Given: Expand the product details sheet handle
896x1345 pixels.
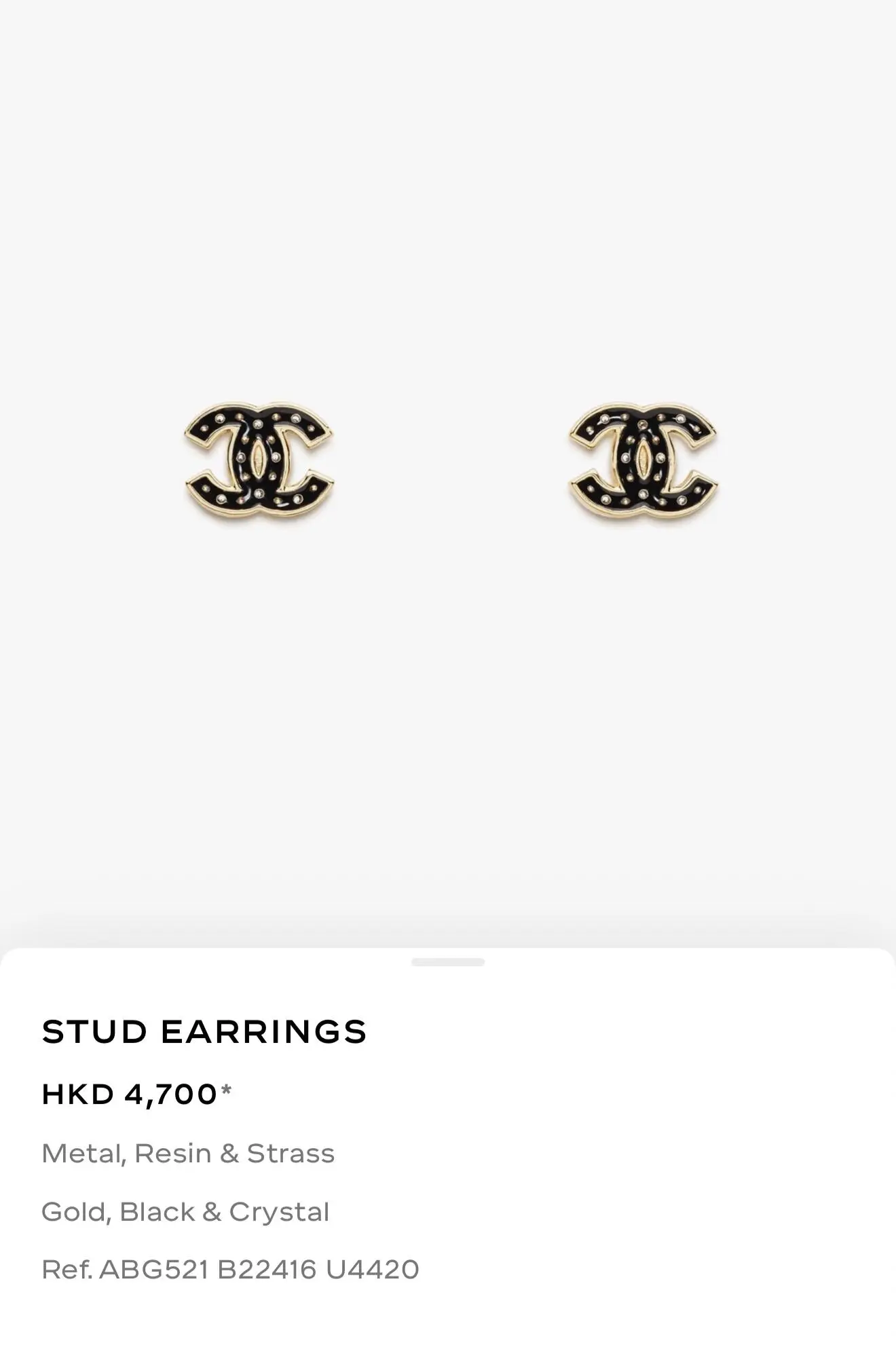Looking at the screenshot, I should (448, 961).
